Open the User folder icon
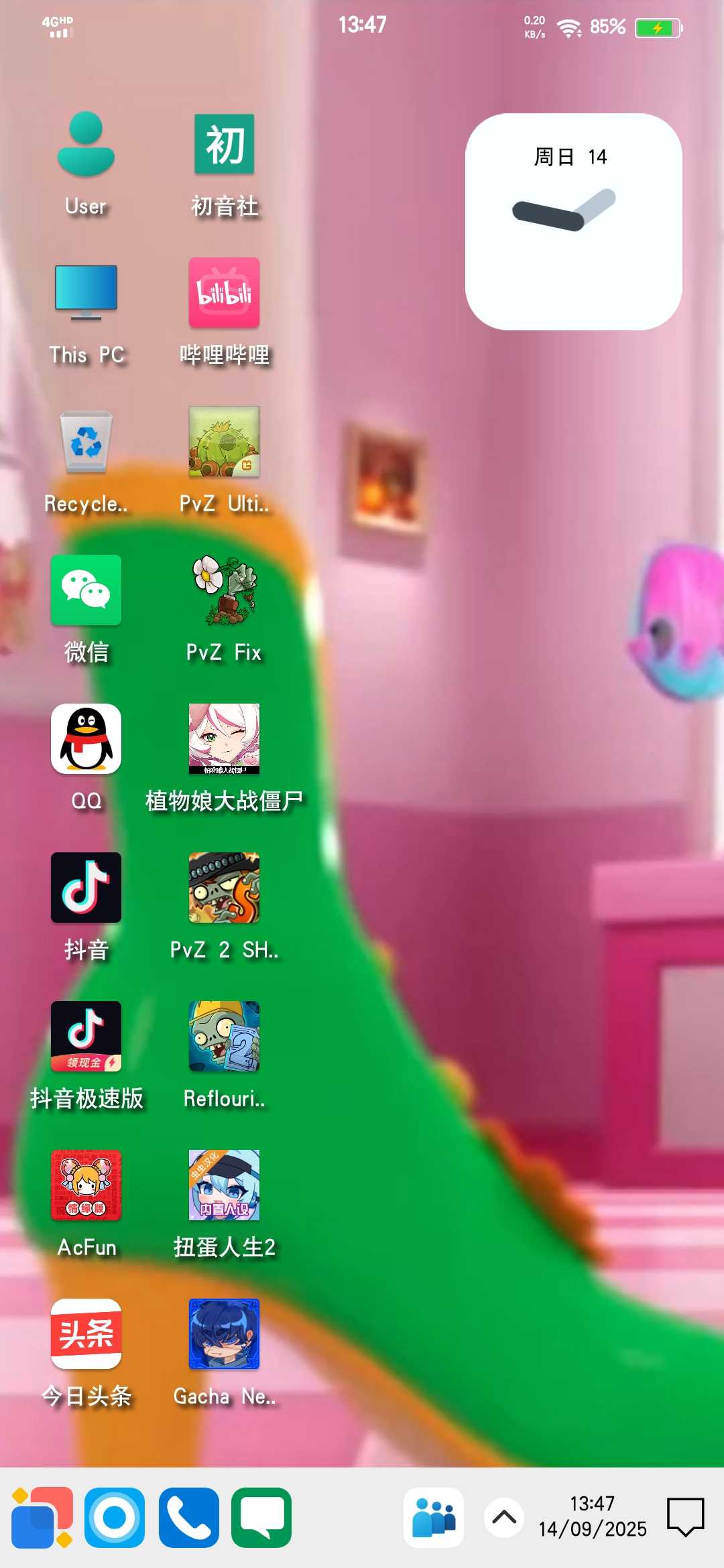This screenshot has height=1568, width=724. [x=86, y=145]
